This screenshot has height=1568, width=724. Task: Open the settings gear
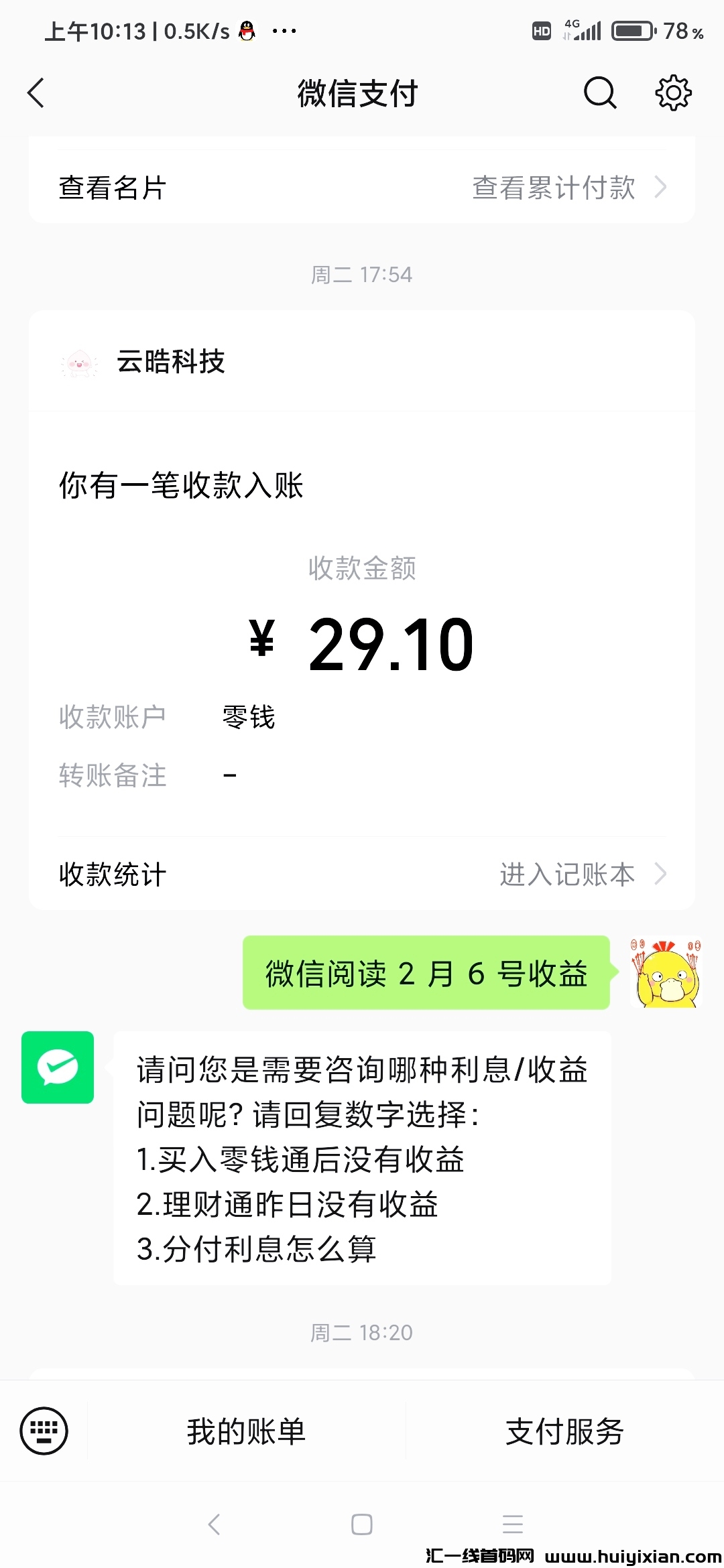[x=673, y=92]
